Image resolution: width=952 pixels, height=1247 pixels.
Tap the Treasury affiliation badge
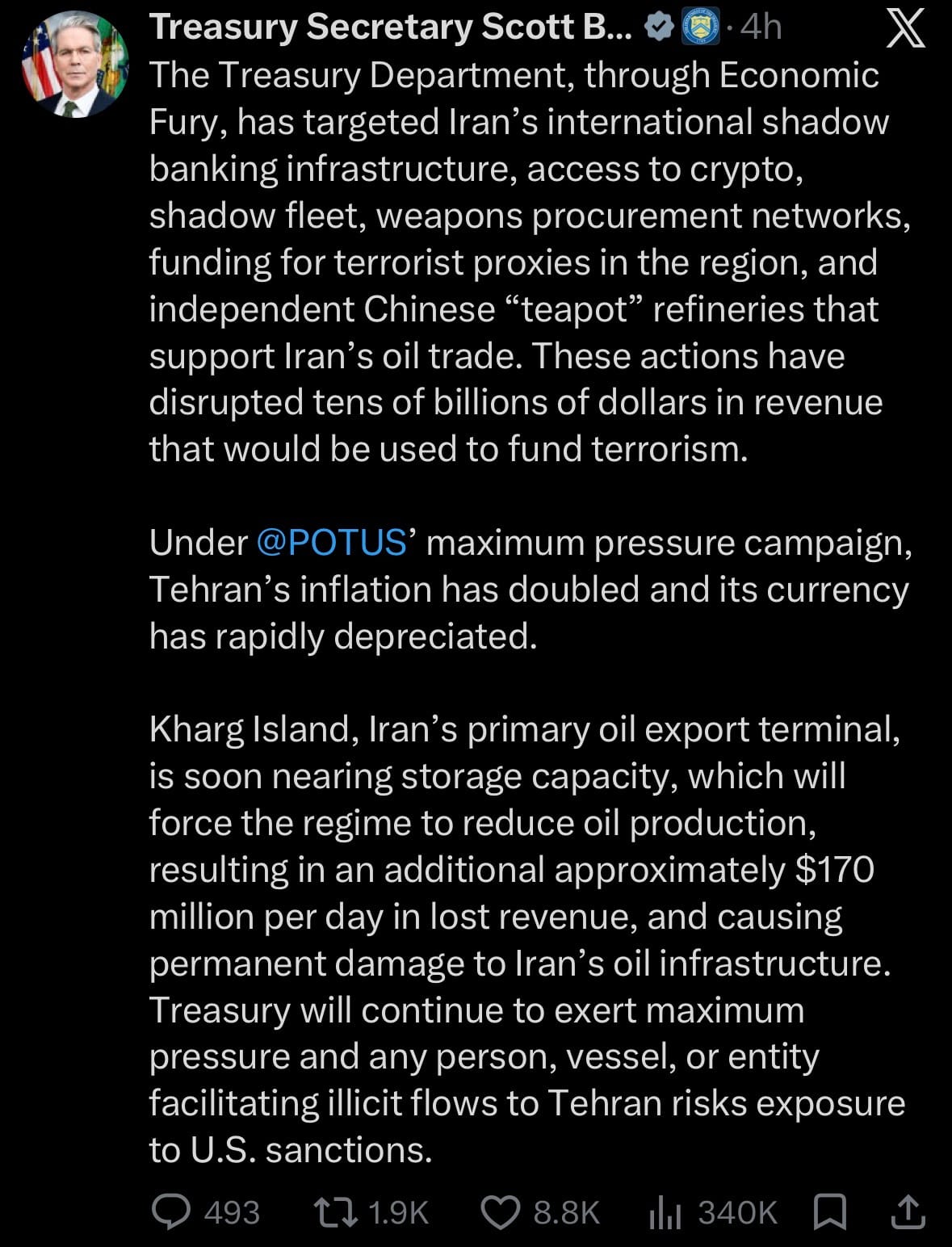[701, 27]
